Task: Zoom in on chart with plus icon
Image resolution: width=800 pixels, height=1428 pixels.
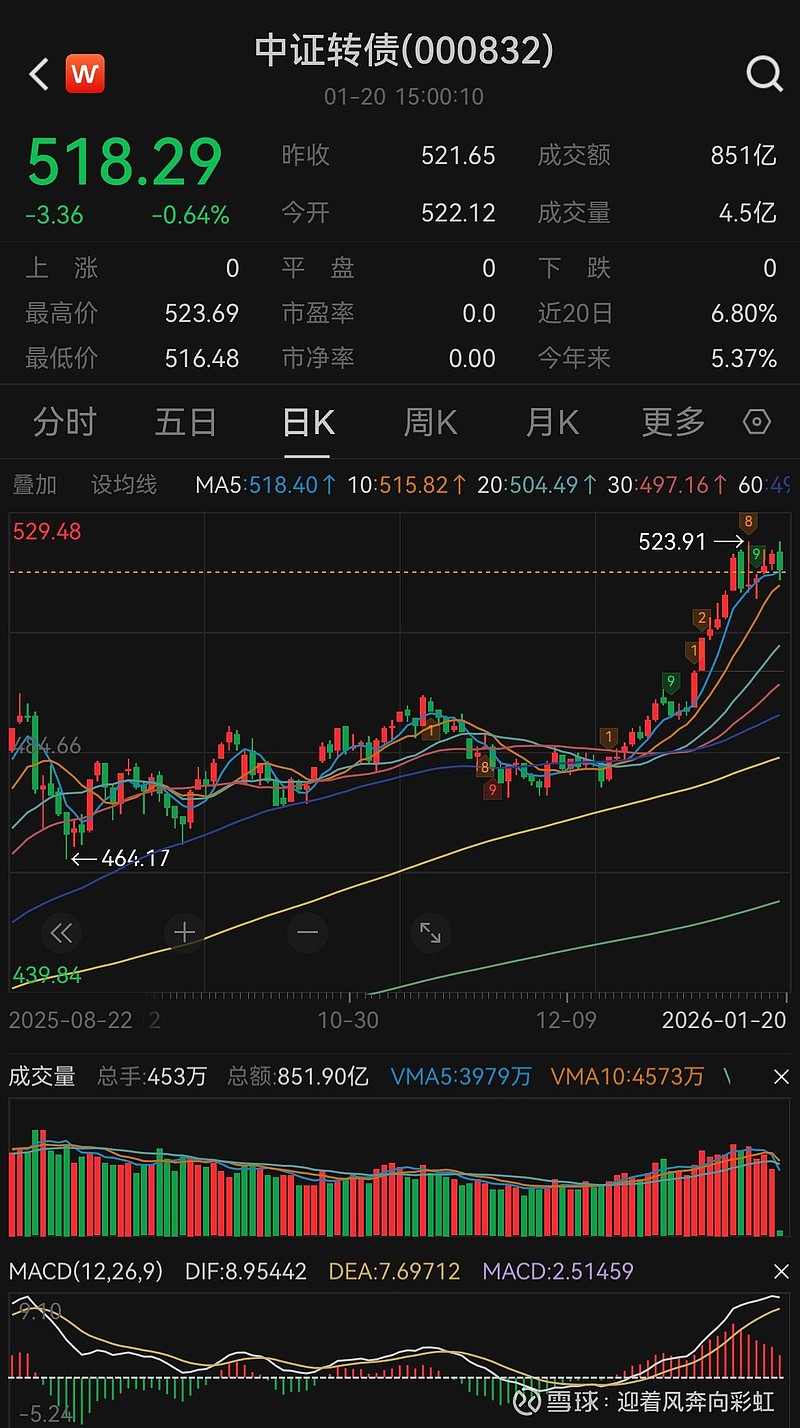Action: pyautogui.click(x=184, y=932)
